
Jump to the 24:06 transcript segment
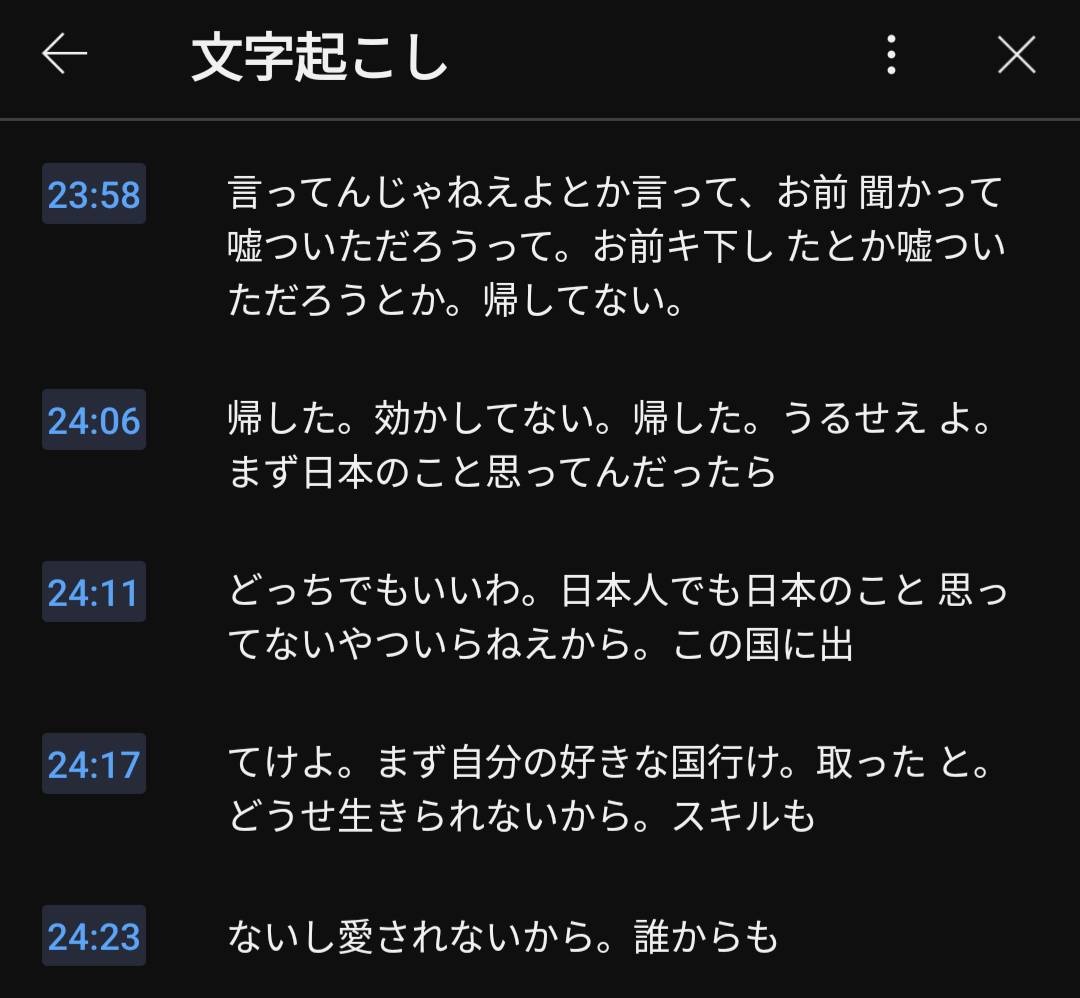(x=94, y=420)
